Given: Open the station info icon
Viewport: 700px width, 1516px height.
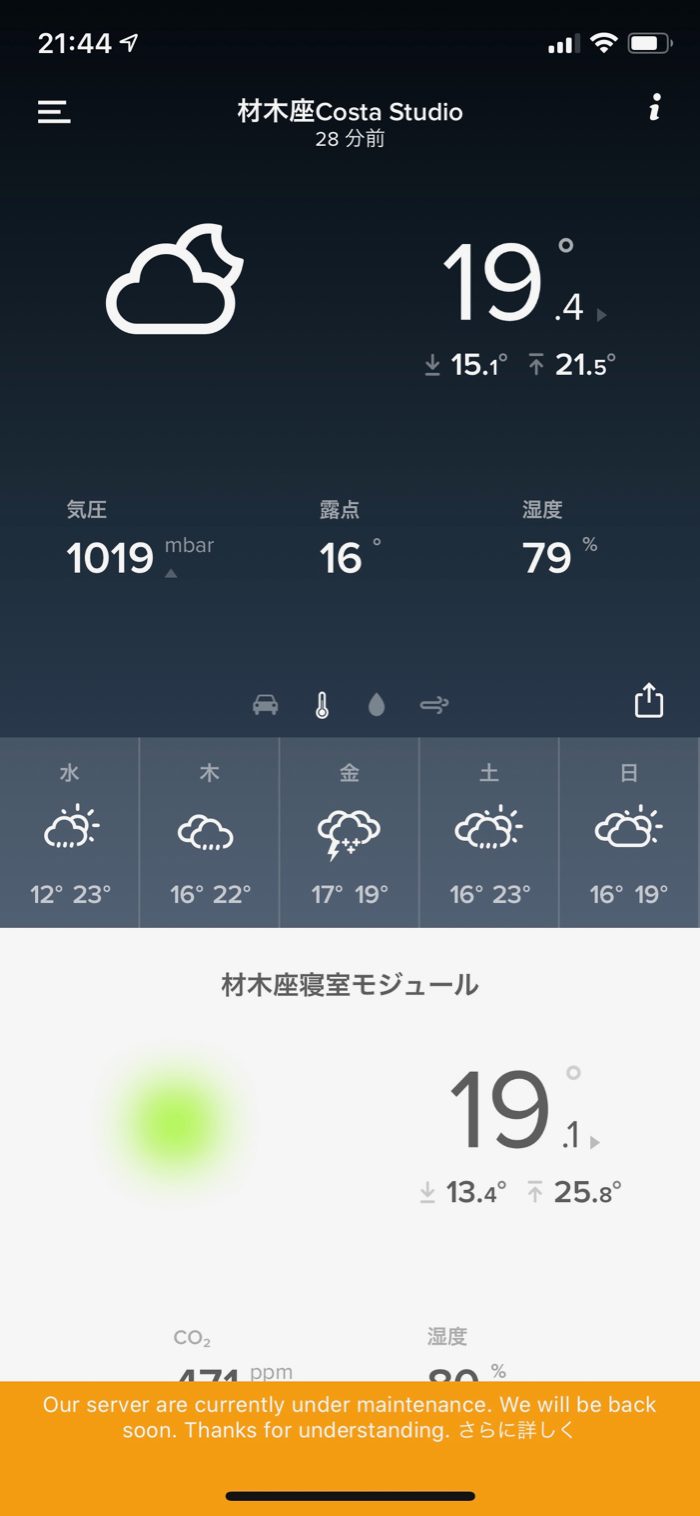Looking at the screenshot, I should [654, 108].
